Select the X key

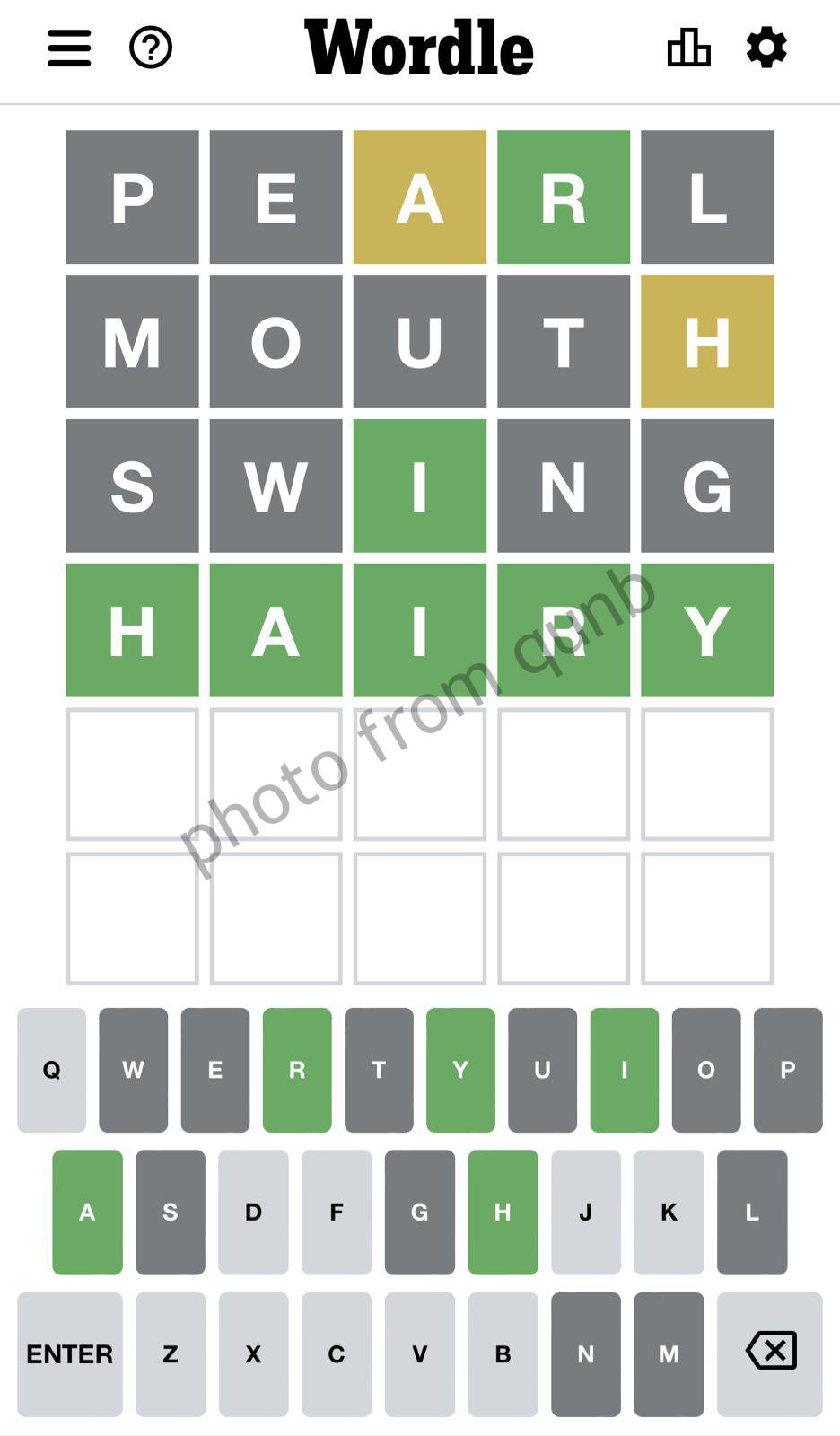253,1354
